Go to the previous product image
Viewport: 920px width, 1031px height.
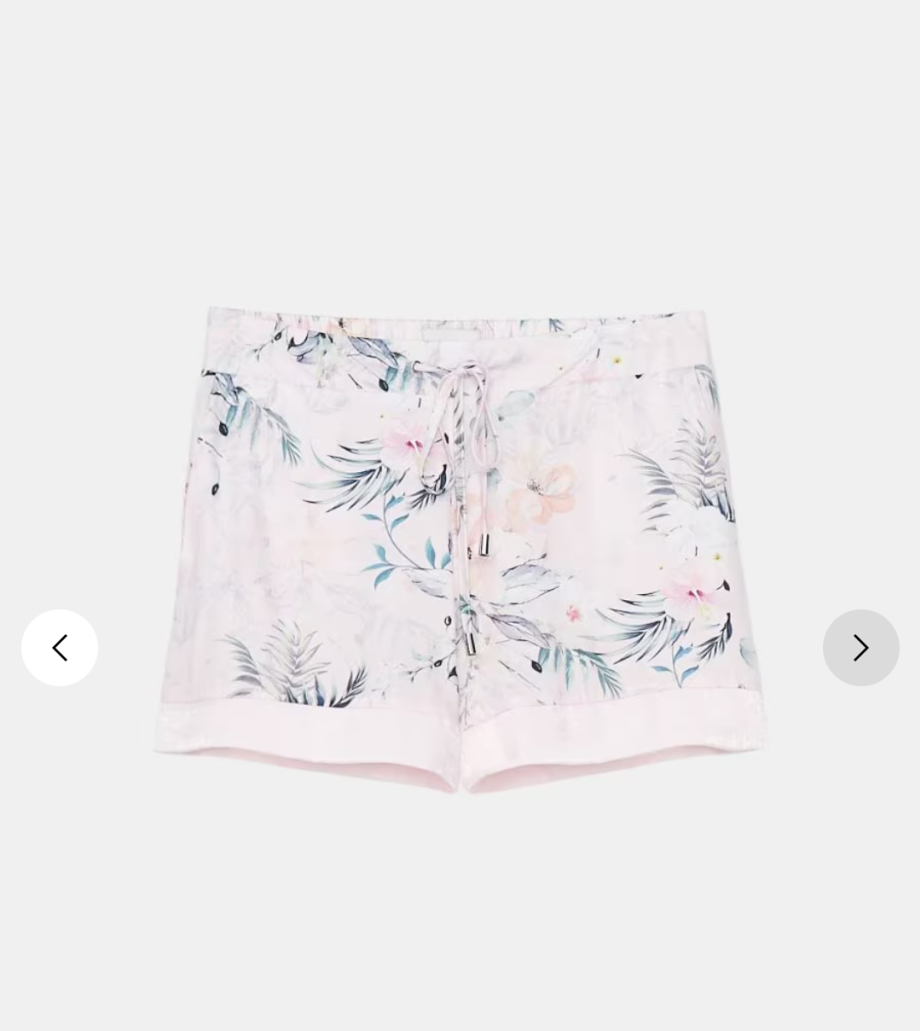pos(60,648)
